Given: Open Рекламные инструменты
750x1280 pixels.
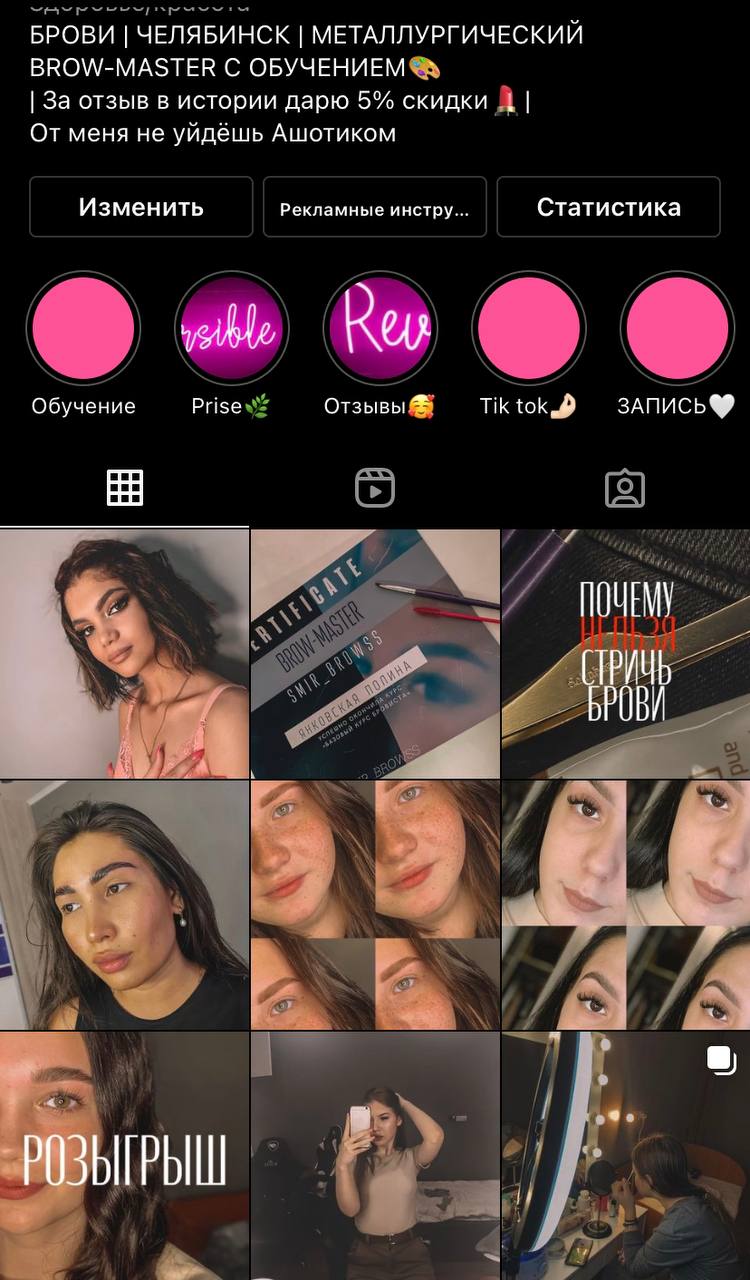Looking at the screenshot, I should click(375, 207).
